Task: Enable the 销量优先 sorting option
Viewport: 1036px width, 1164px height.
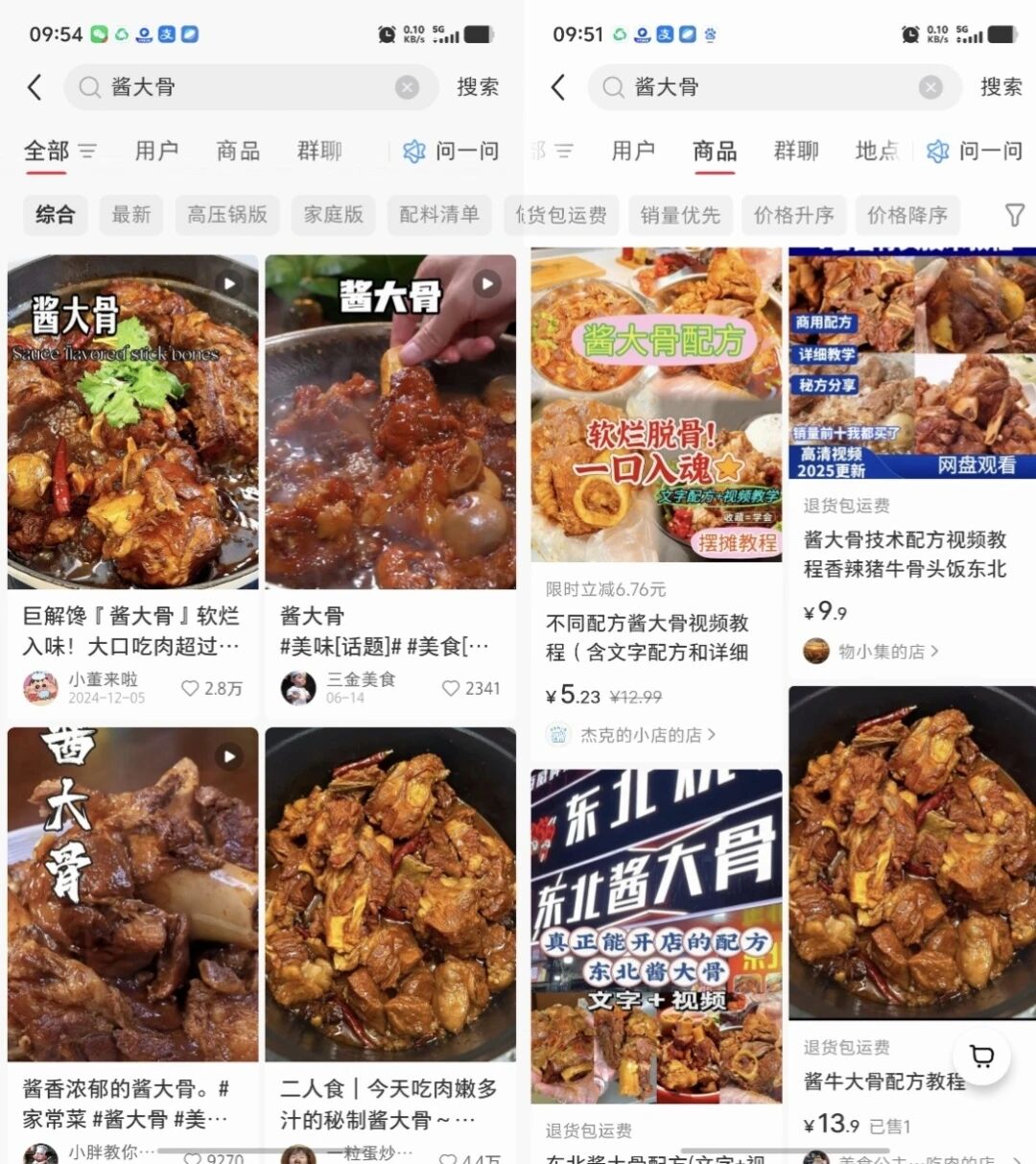Action: point(680,215)
